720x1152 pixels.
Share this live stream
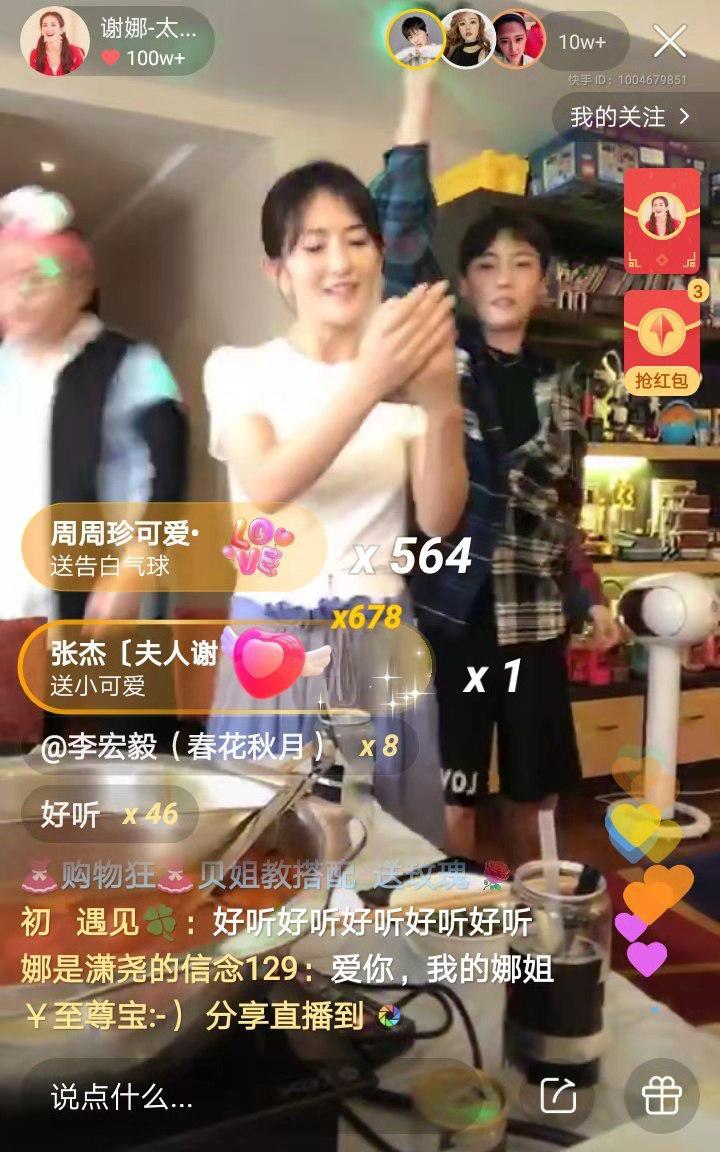[558, 1096]
